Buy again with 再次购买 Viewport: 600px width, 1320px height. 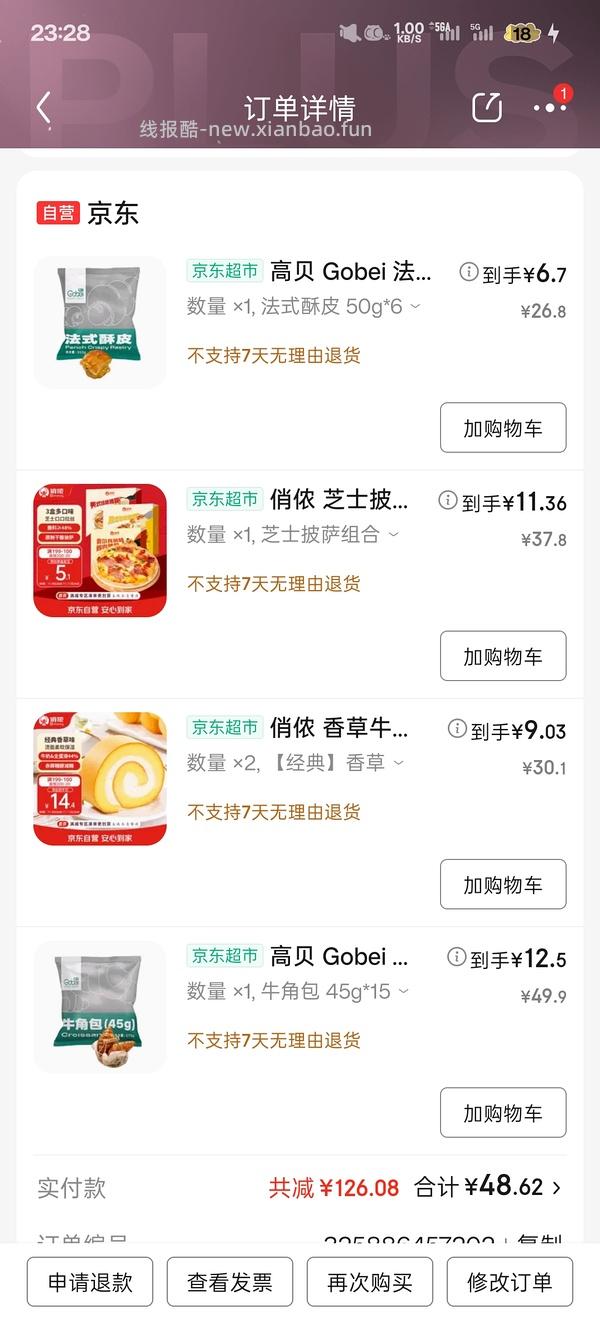coord(370,1282)
